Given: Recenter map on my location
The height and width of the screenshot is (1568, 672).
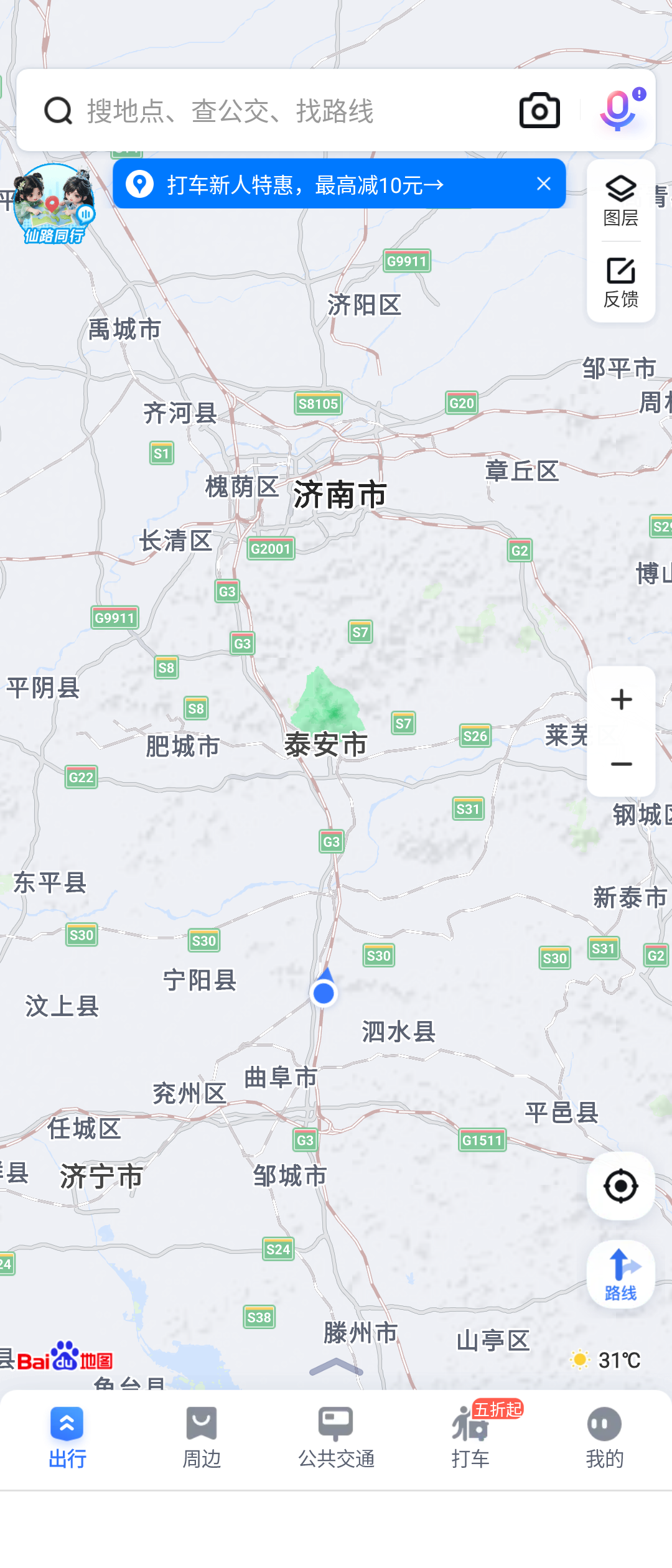Looking at the screenshot, I should coord(621,1186).
